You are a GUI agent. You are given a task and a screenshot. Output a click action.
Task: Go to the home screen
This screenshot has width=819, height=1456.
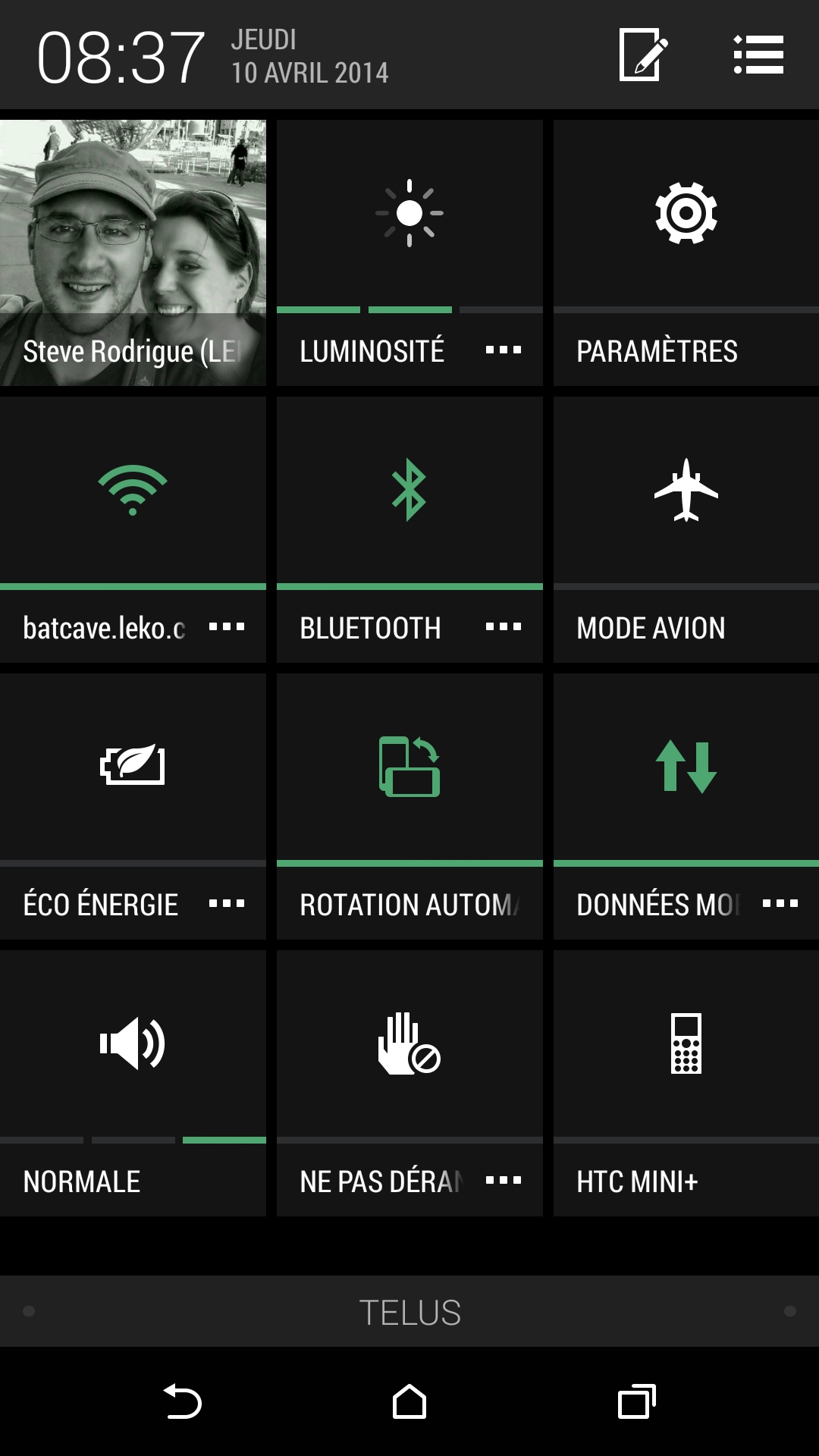click(x=409, y=1401)
